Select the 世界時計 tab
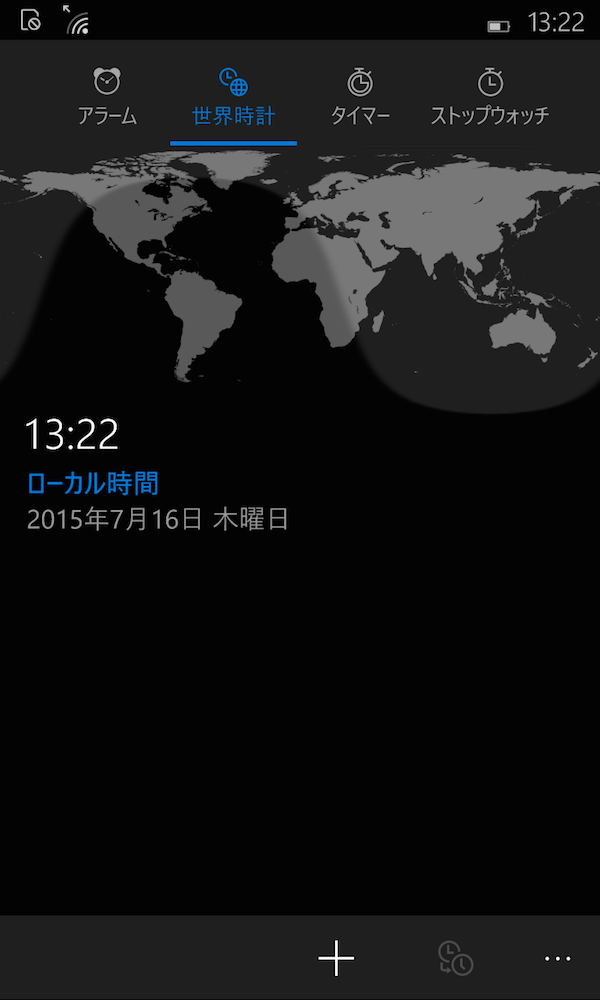Image resolution: width=600 pixels, height=1000 pixels. pyautogui.click(x=233, y=97)
